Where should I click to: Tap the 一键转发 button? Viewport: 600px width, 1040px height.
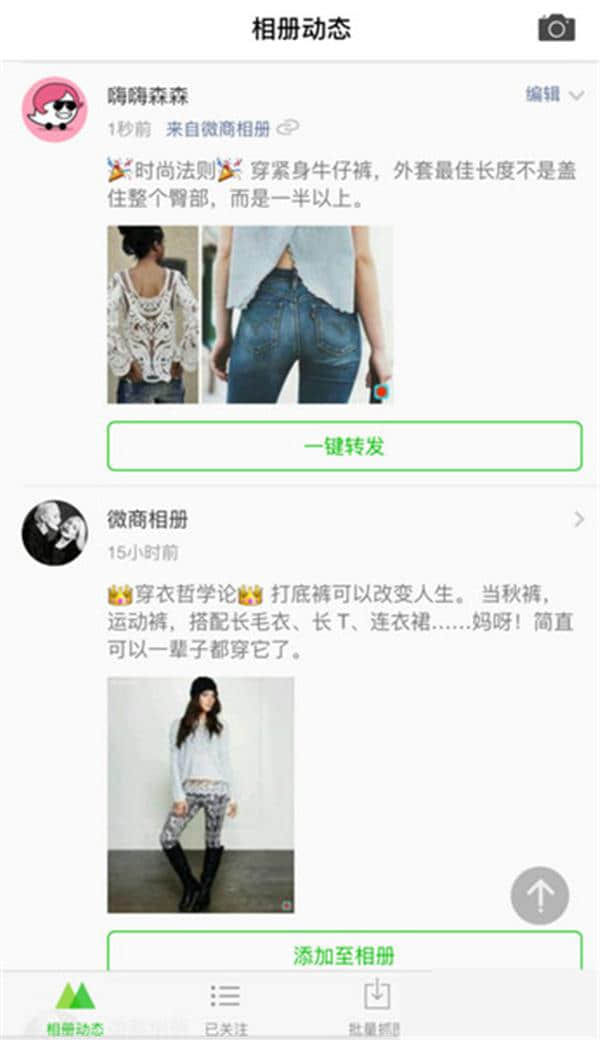pos(344,446)
